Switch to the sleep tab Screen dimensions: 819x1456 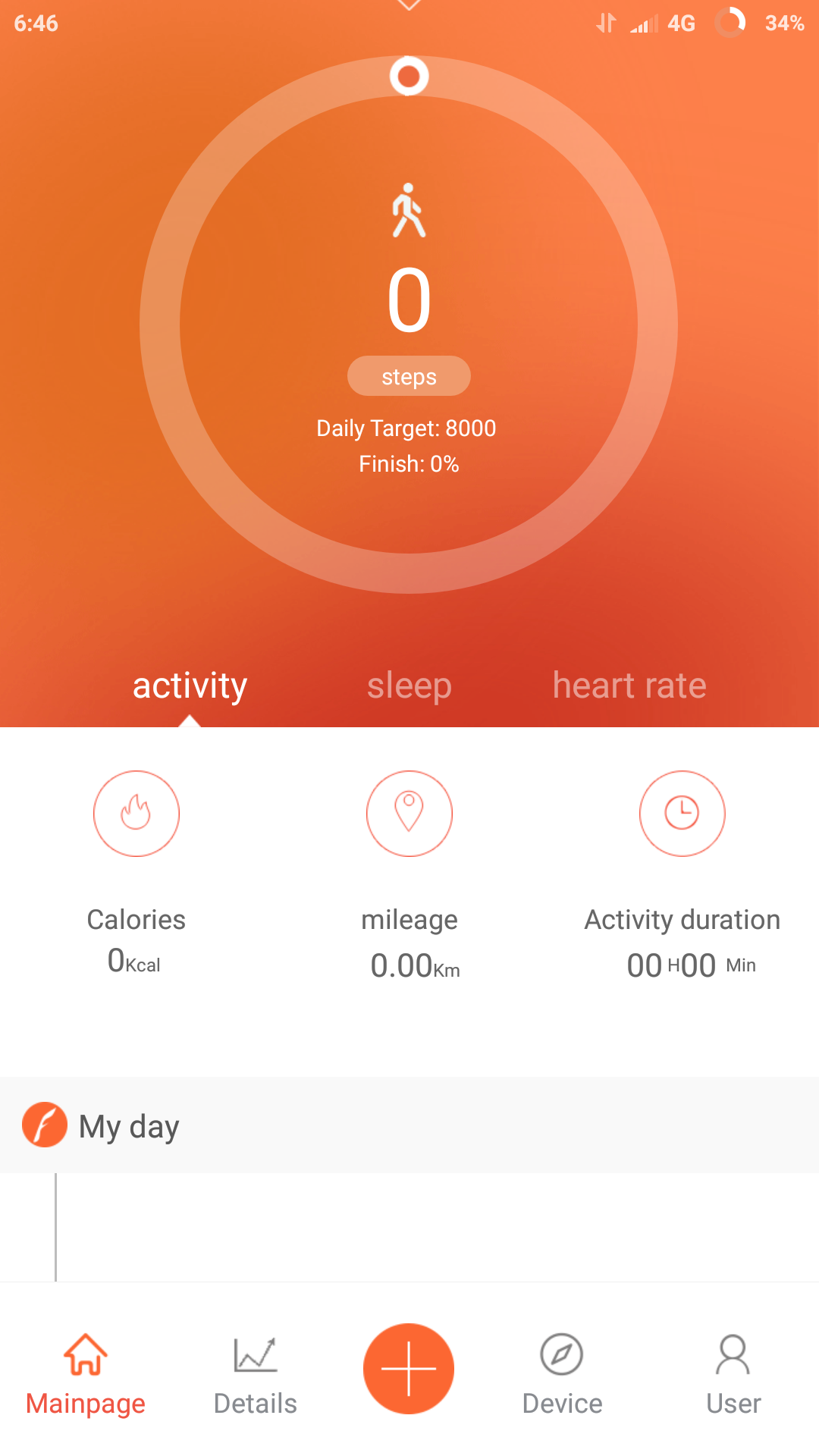pyautogui.click(x=409, y=686)
